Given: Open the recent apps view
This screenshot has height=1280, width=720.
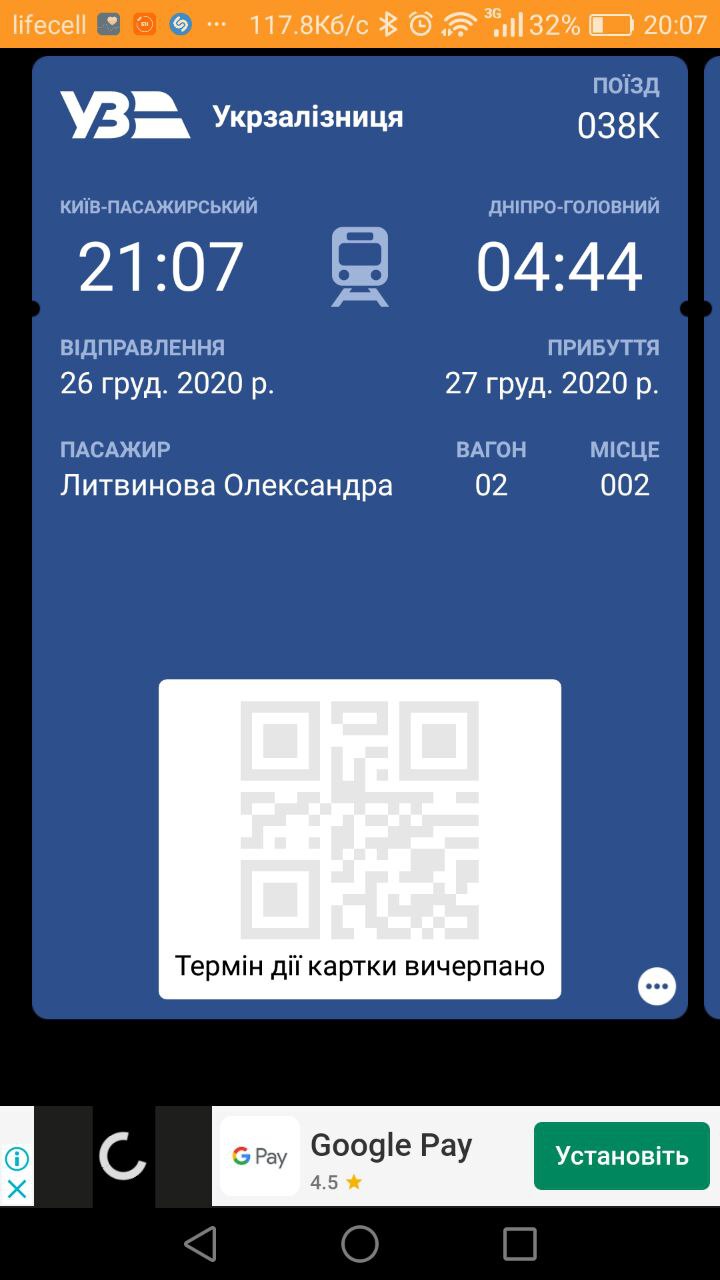Looking at the screenshot, I should click(520, 1244).
